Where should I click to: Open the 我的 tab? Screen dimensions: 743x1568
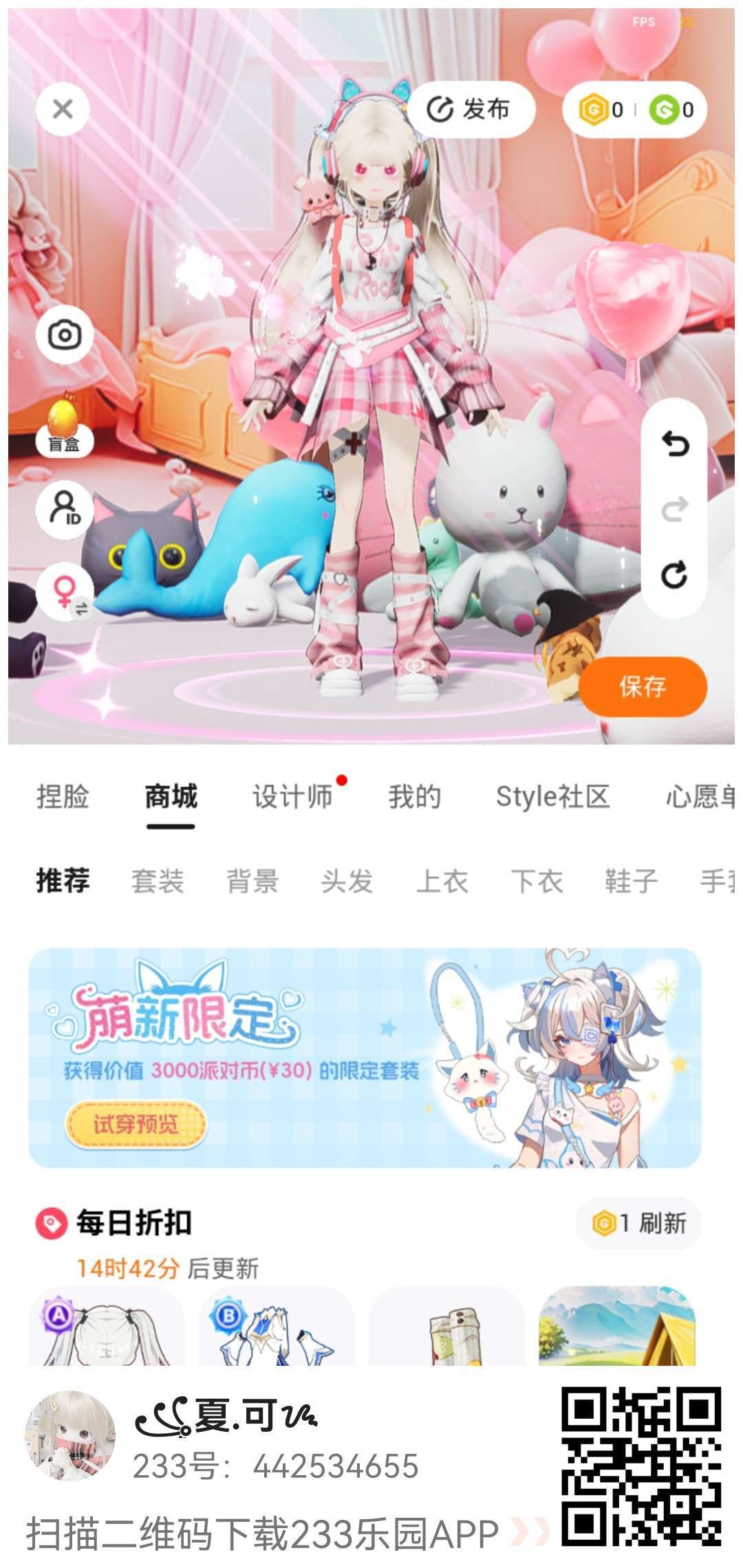coord(414,796)
